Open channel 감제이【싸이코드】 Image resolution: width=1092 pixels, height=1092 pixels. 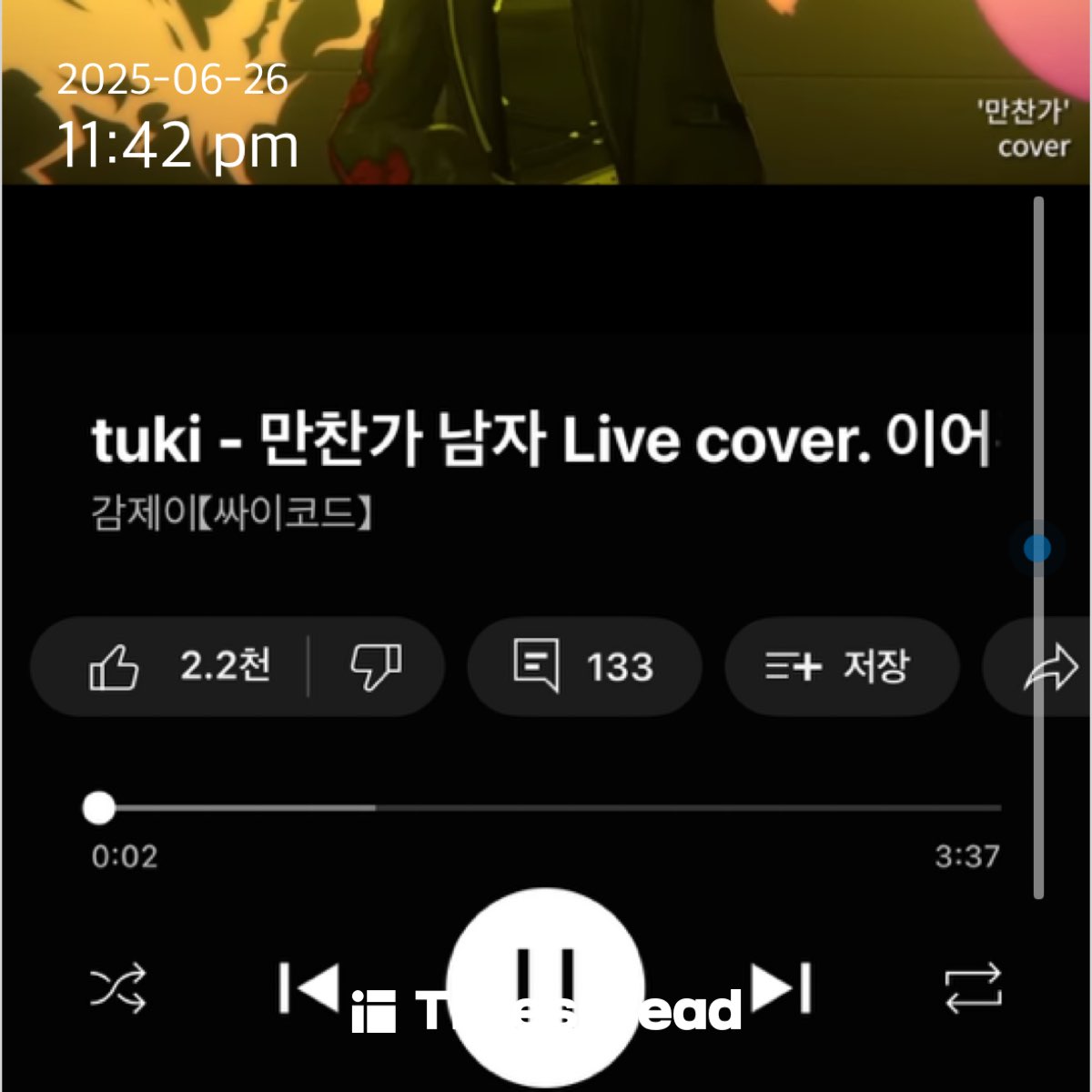pyautogui.click(x=231, y=514)
